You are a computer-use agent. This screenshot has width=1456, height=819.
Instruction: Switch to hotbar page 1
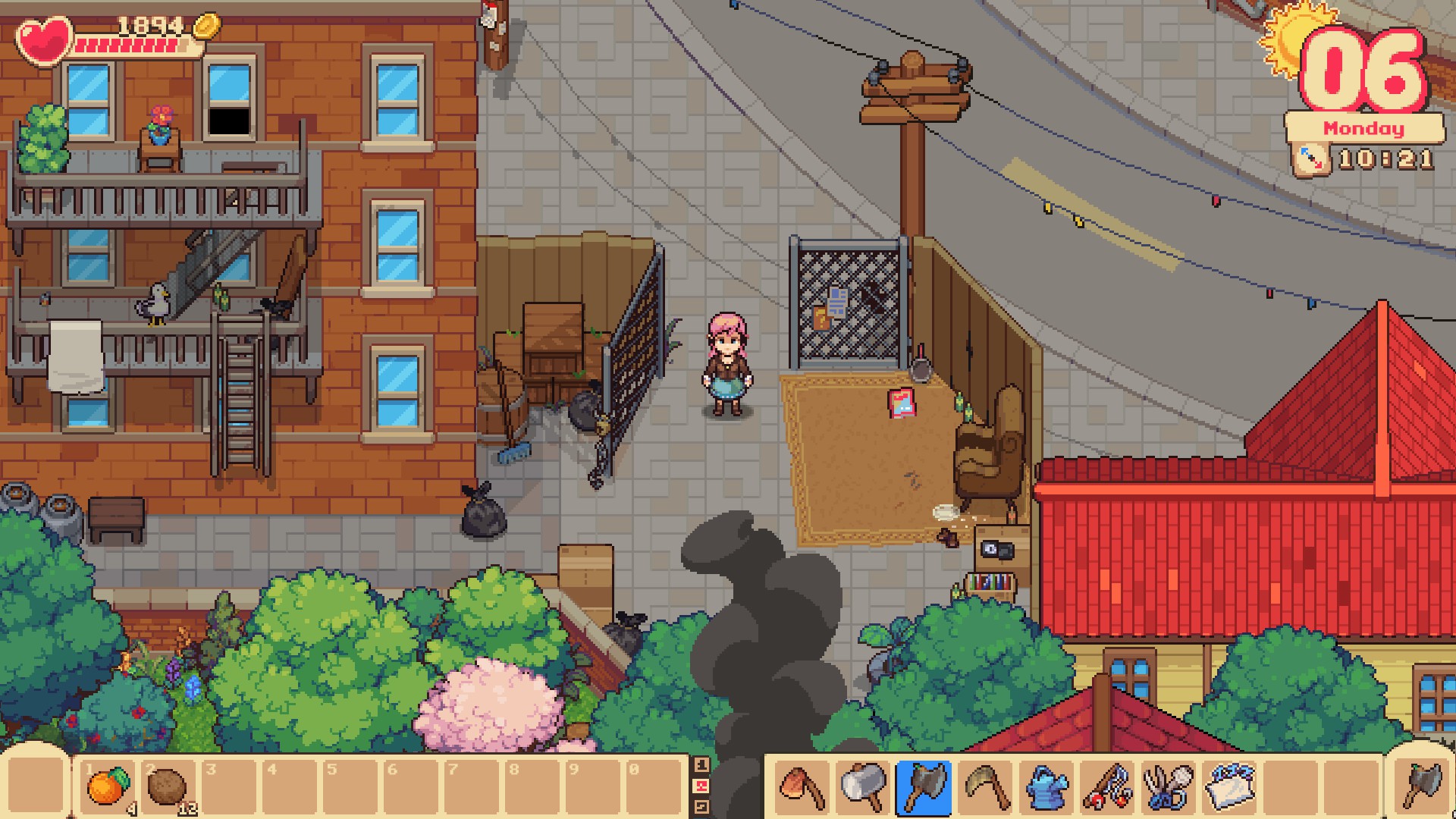point(701,765)
